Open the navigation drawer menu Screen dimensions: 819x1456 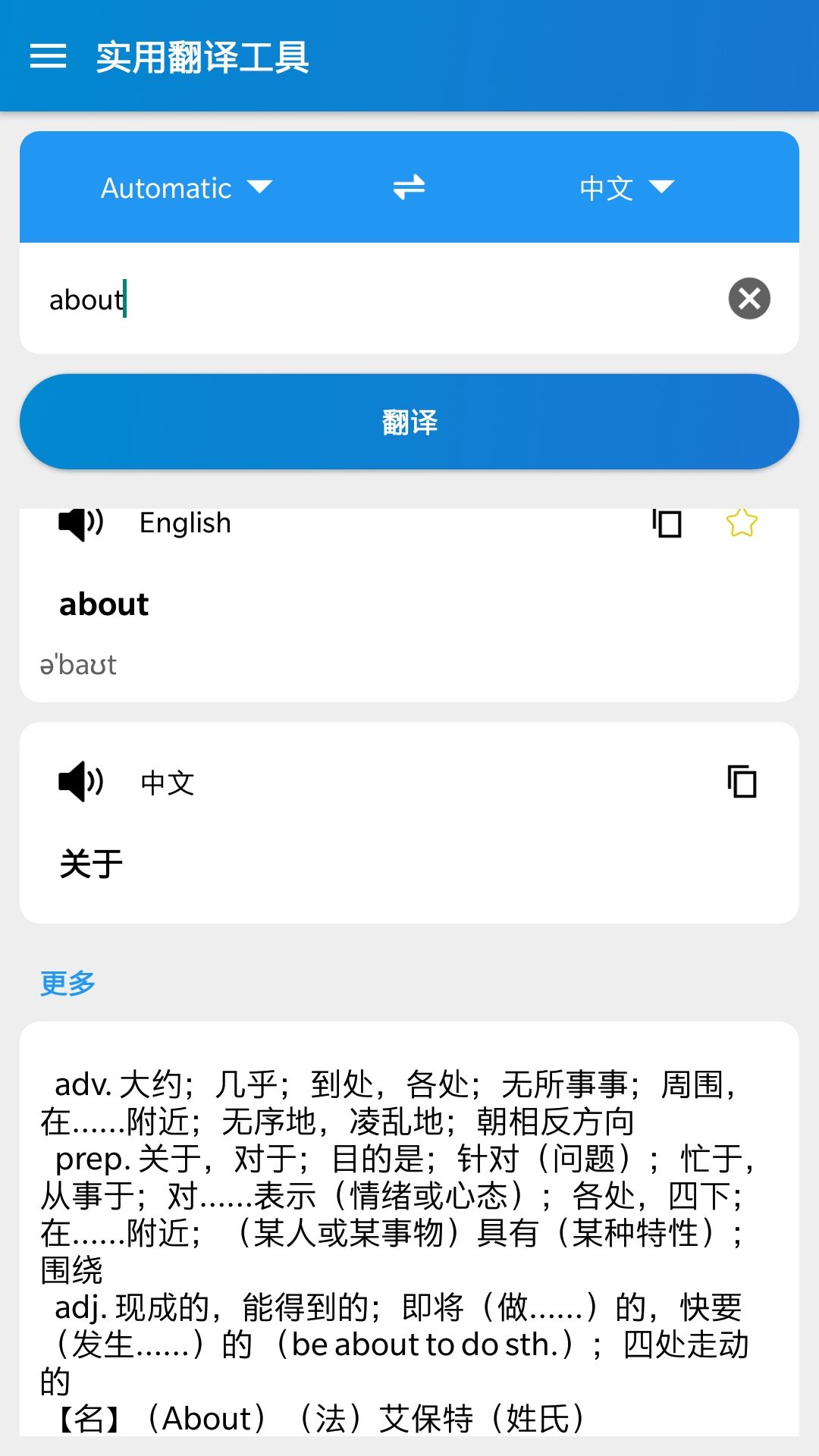[49, 57]
